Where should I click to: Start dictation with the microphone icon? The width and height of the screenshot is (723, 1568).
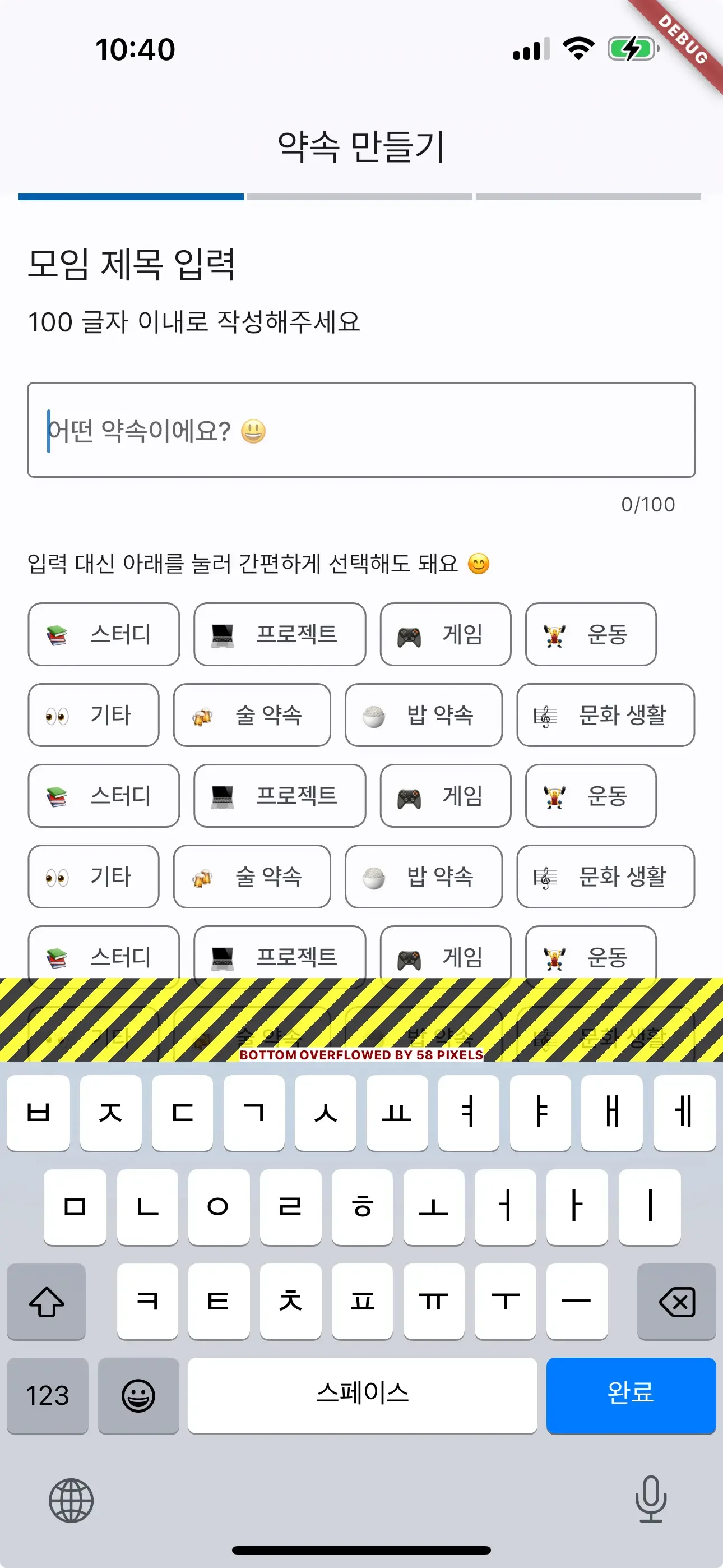[x=650, y=1498]
